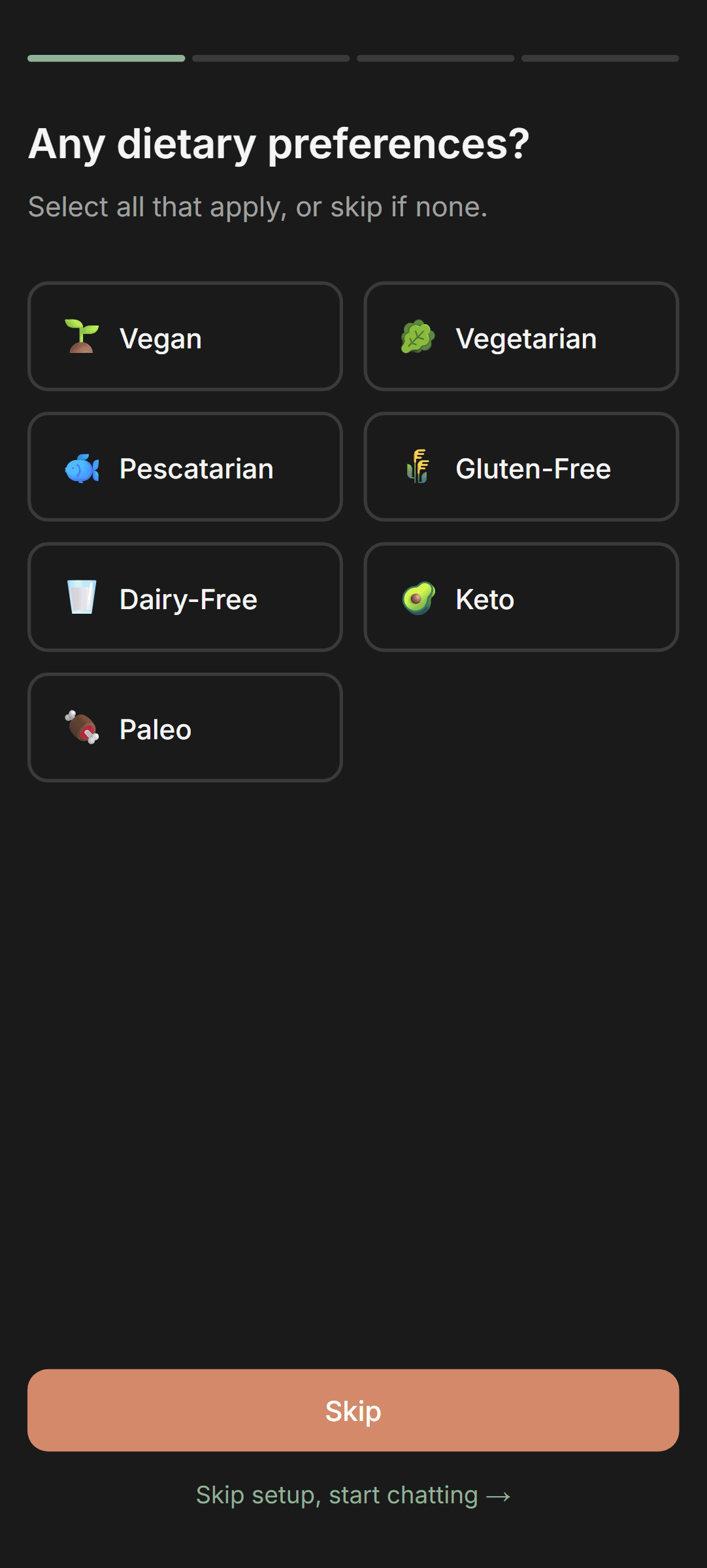
Task: Click the wheat icon next to Gluten-Free
Action: pos(418,467)
